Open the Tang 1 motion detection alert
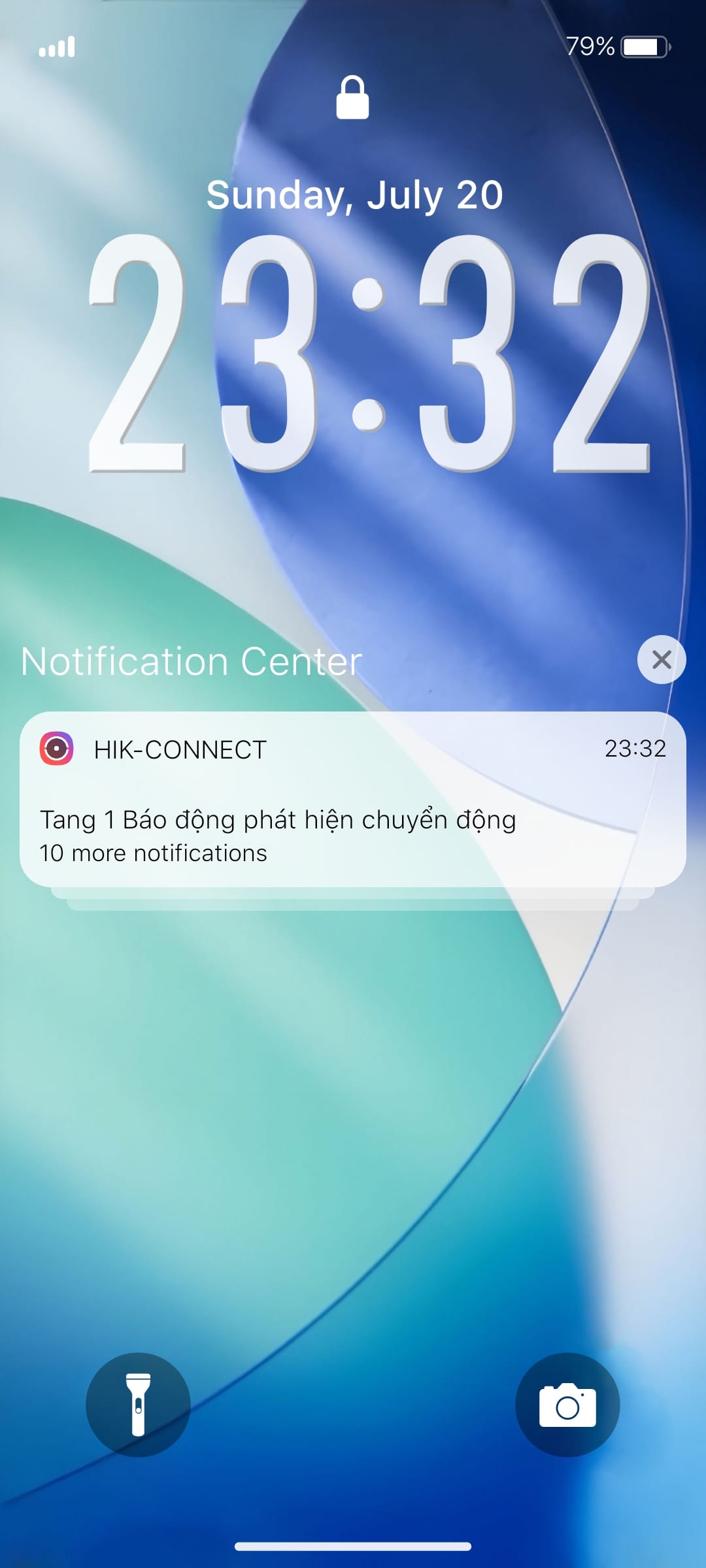 (x=277, y=818)
